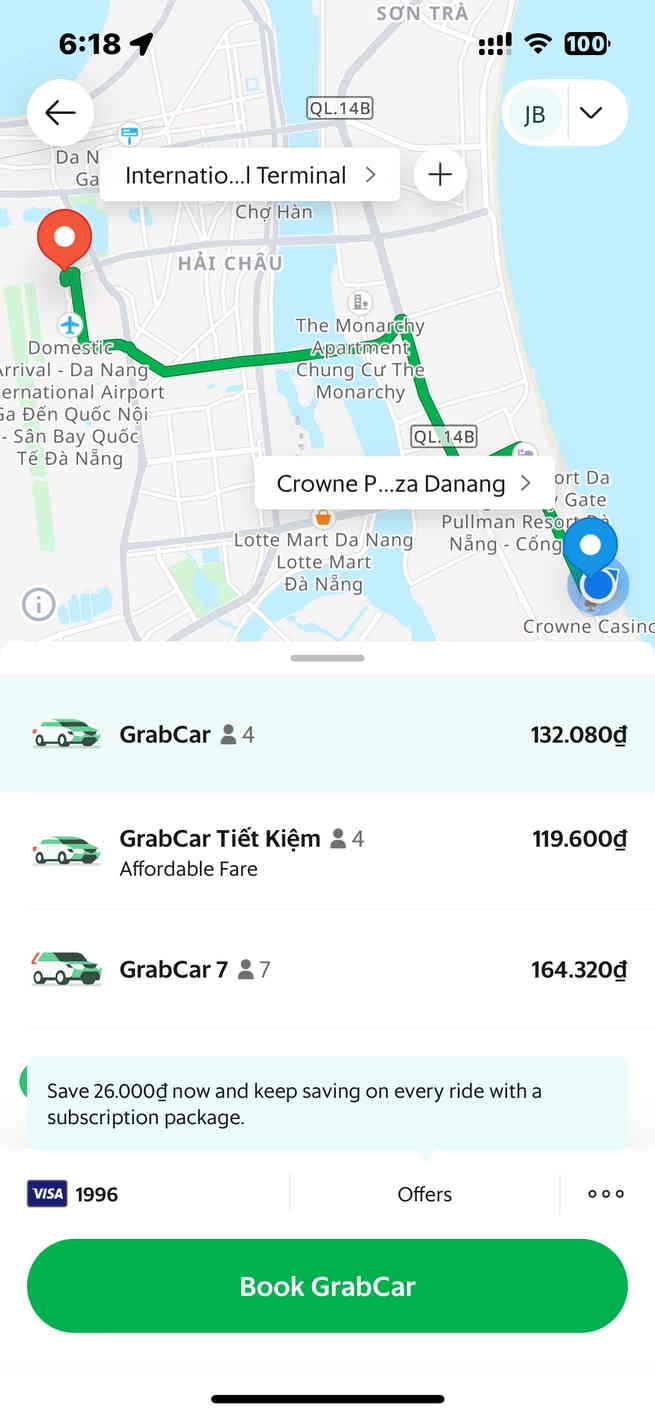The width and height of the screenshot is (655, 1417).
Task: Pick the GrabCar 7 ride
Action: click(327, 969)
